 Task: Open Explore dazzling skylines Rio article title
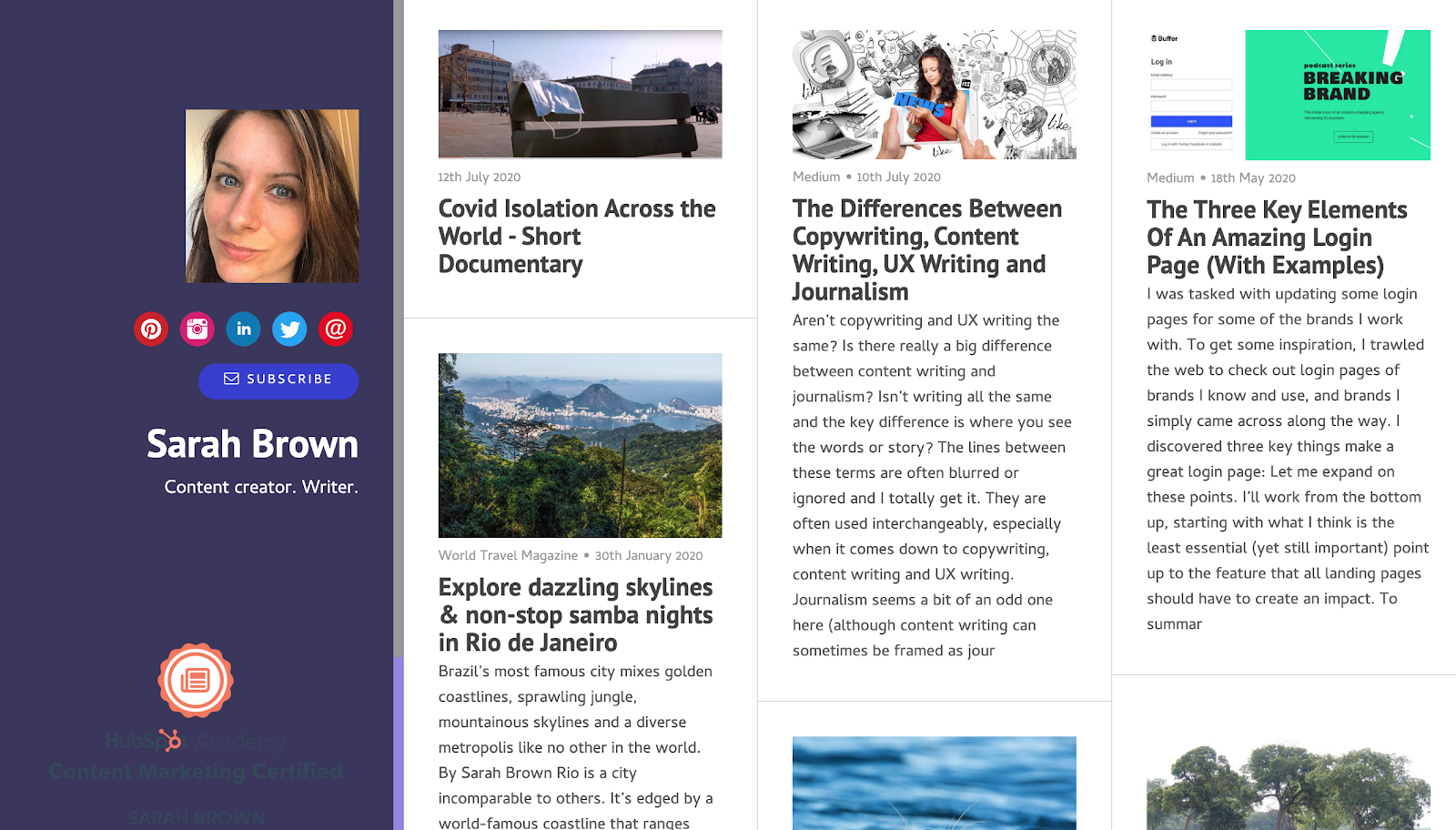575,614
